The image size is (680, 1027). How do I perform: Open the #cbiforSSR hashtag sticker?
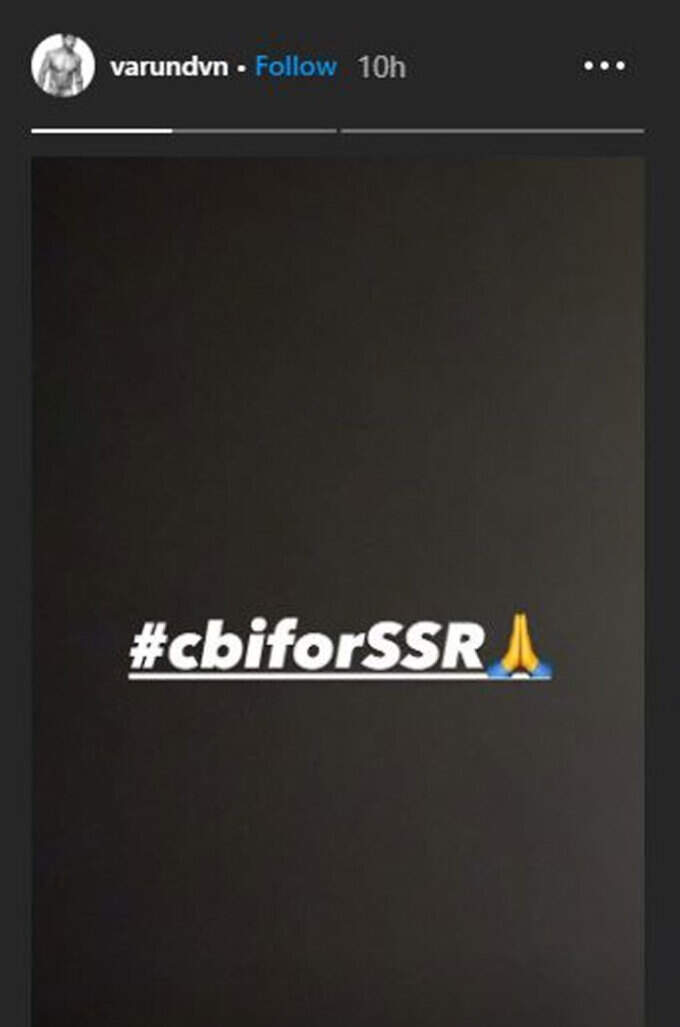pyautogui.click(x=307, y=648)
